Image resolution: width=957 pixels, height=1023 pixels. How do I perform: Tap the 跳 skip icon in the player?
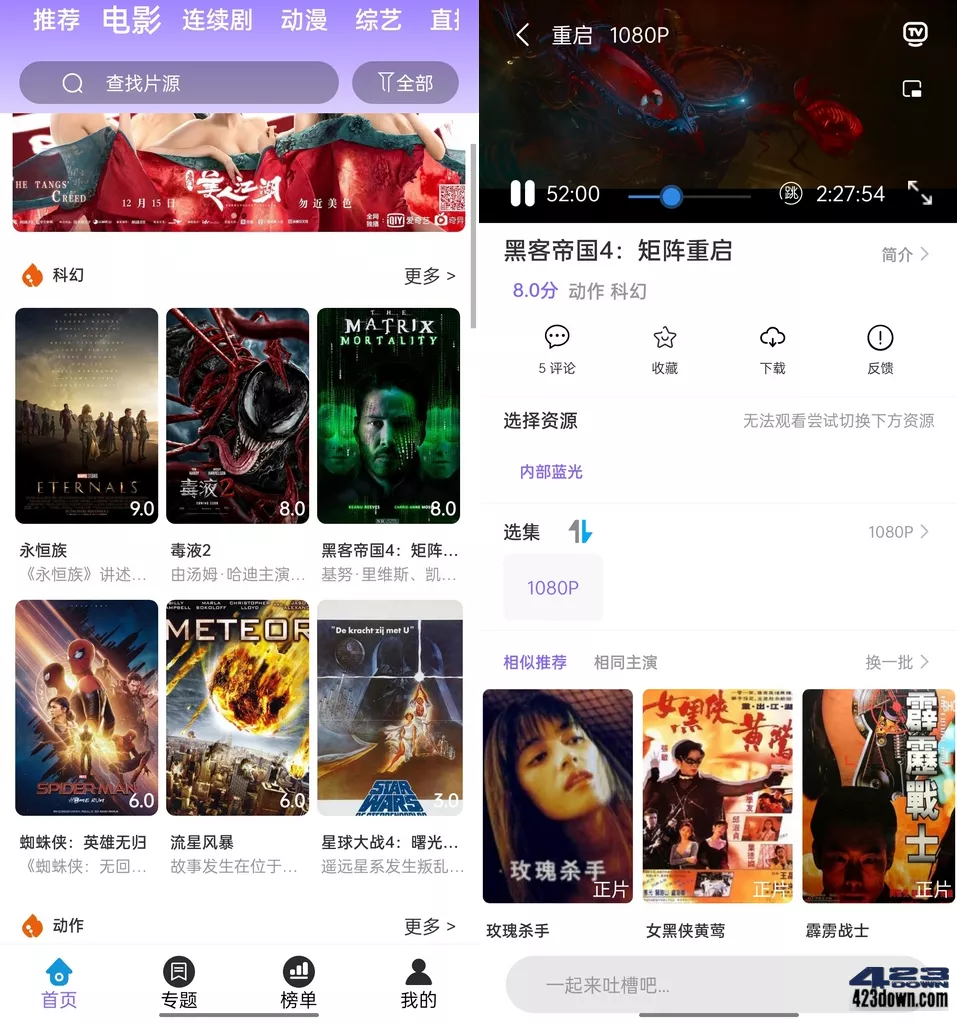(x=790, y=193)
